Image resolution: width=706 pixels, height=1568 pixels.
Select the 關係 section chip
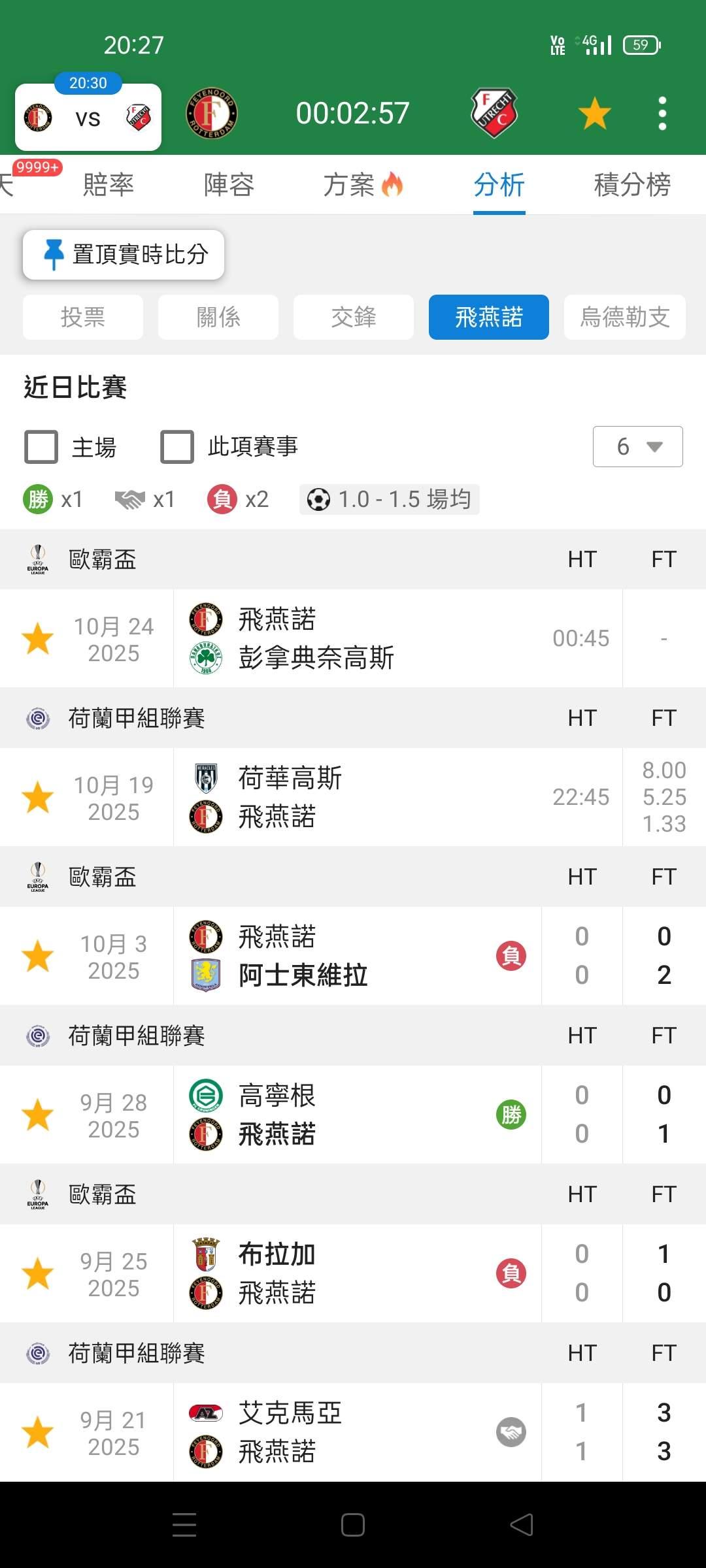218,318
